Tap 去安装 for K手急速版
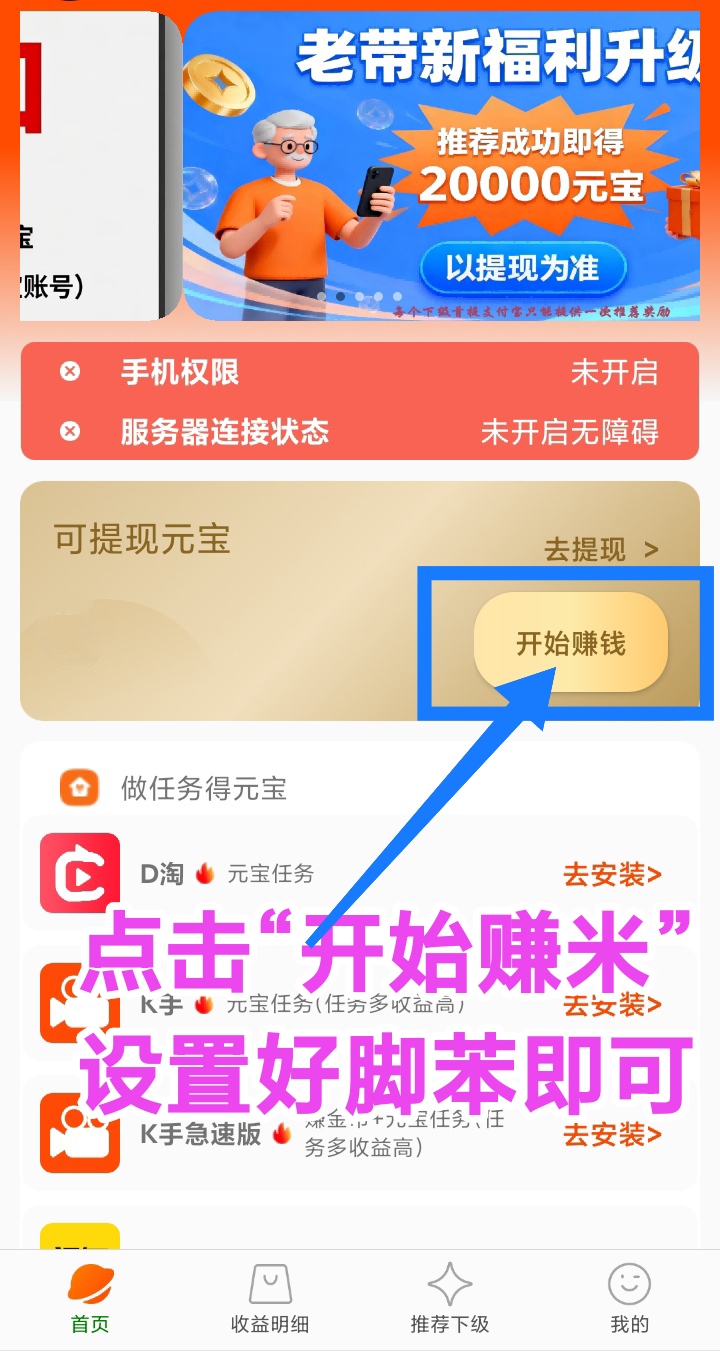This screenshot has width=720, height=1355. [612, 1134]
